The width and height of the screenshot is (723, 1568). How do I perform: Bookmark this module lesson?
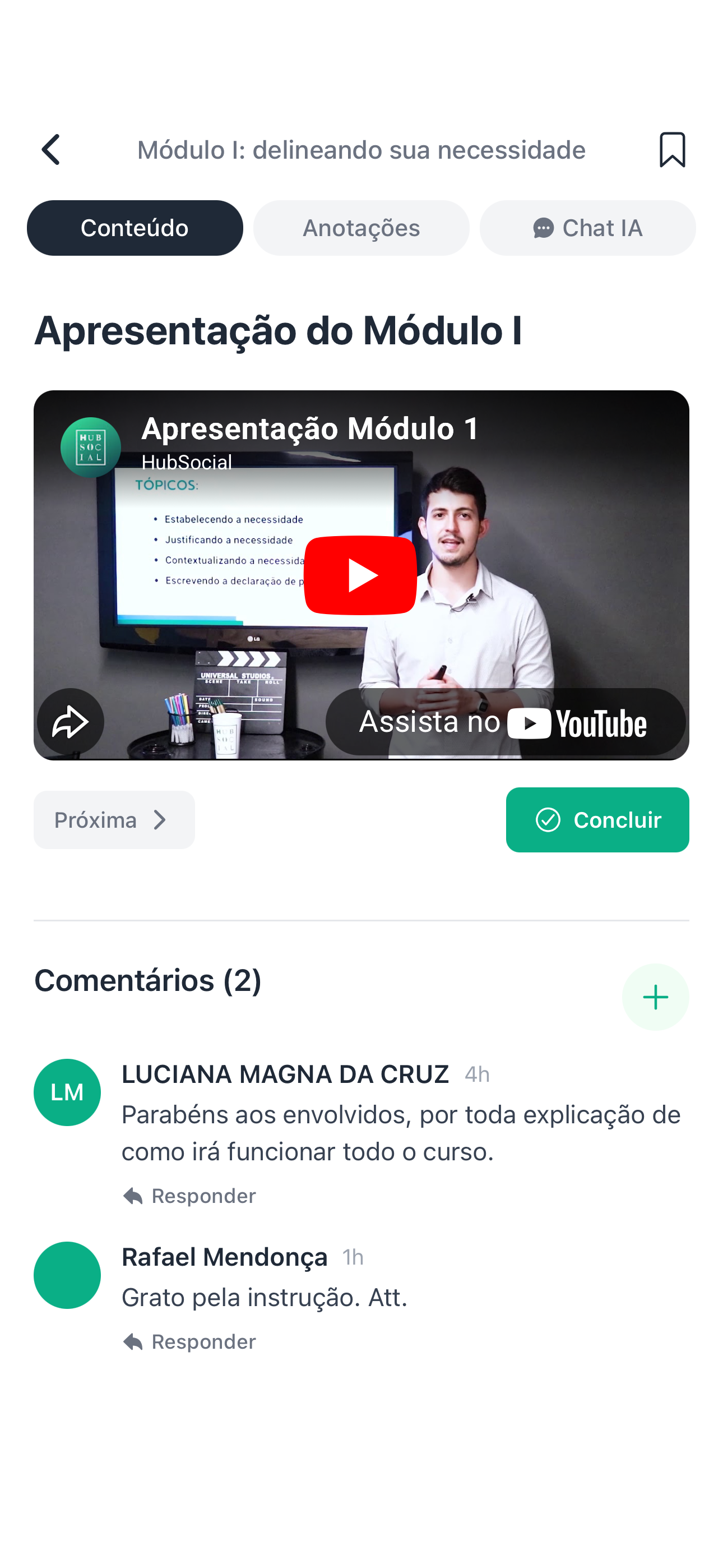click(x=672, y=150)
